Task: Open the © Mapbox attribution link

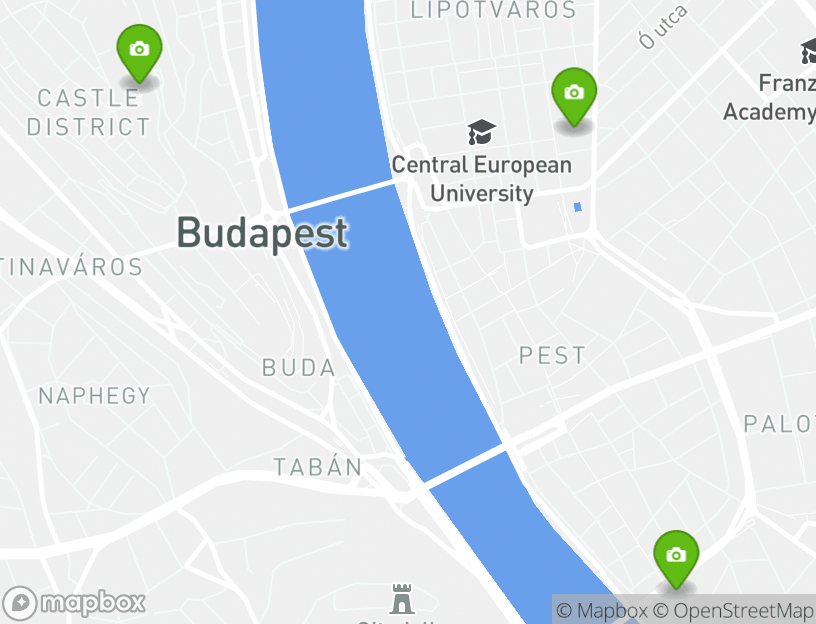Action: (602, 610)
